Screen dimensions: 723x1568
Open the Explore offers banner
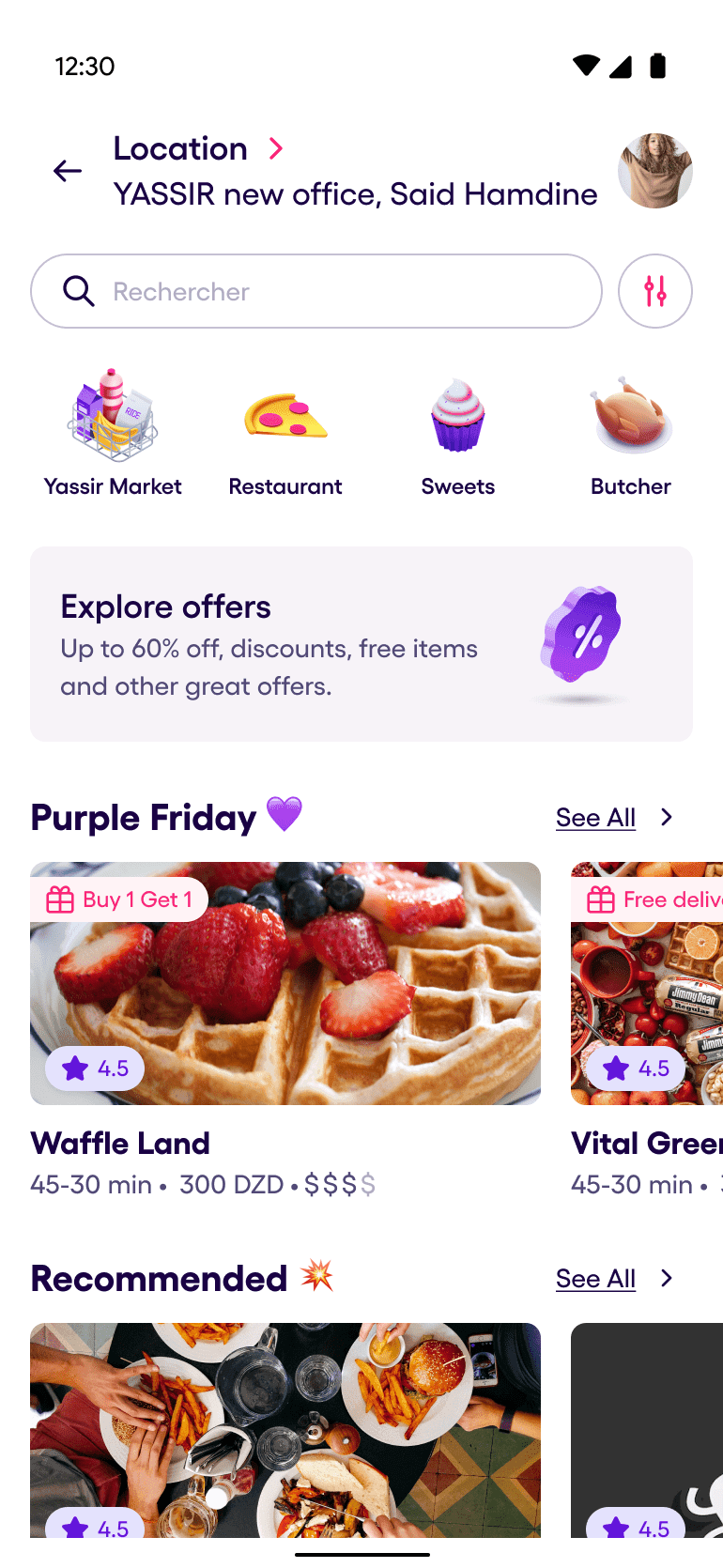[361, 644]
